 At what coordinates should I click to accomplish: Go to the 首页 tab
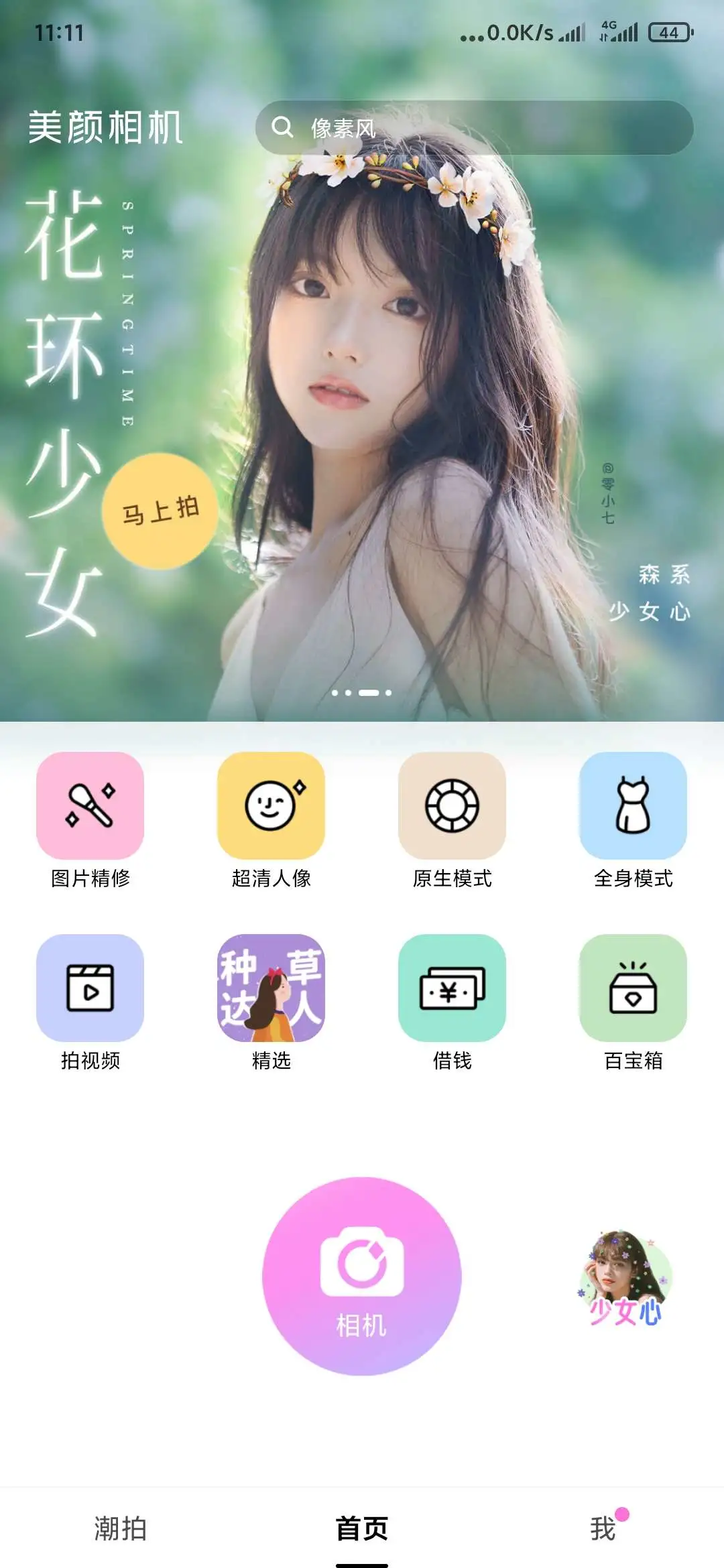[362, 1528]
